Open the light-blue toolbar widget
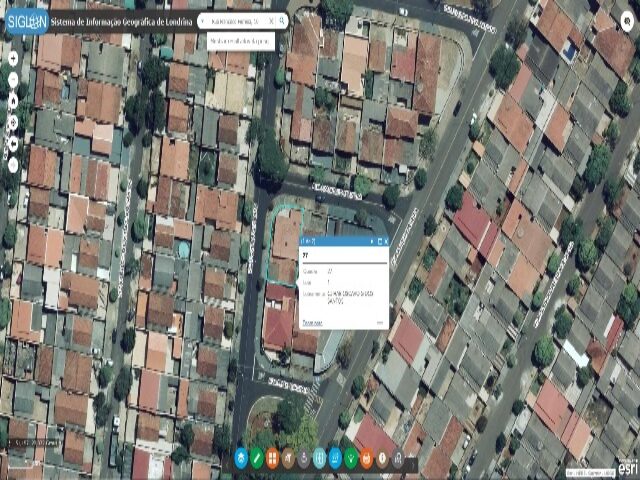This screenshot has height=480, width=640. pos(319,459)
